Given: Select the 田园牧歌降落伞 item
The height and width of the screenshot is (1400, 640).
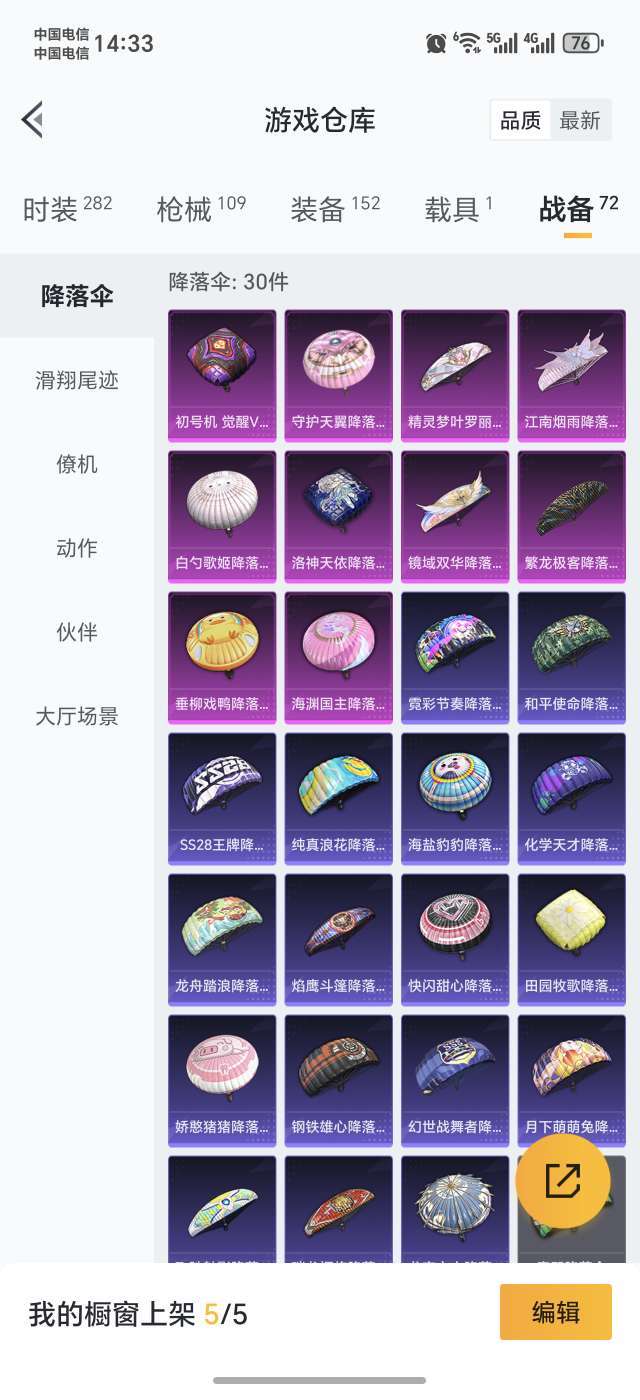Looking at the screenshot, I should (x=571, y=939).
